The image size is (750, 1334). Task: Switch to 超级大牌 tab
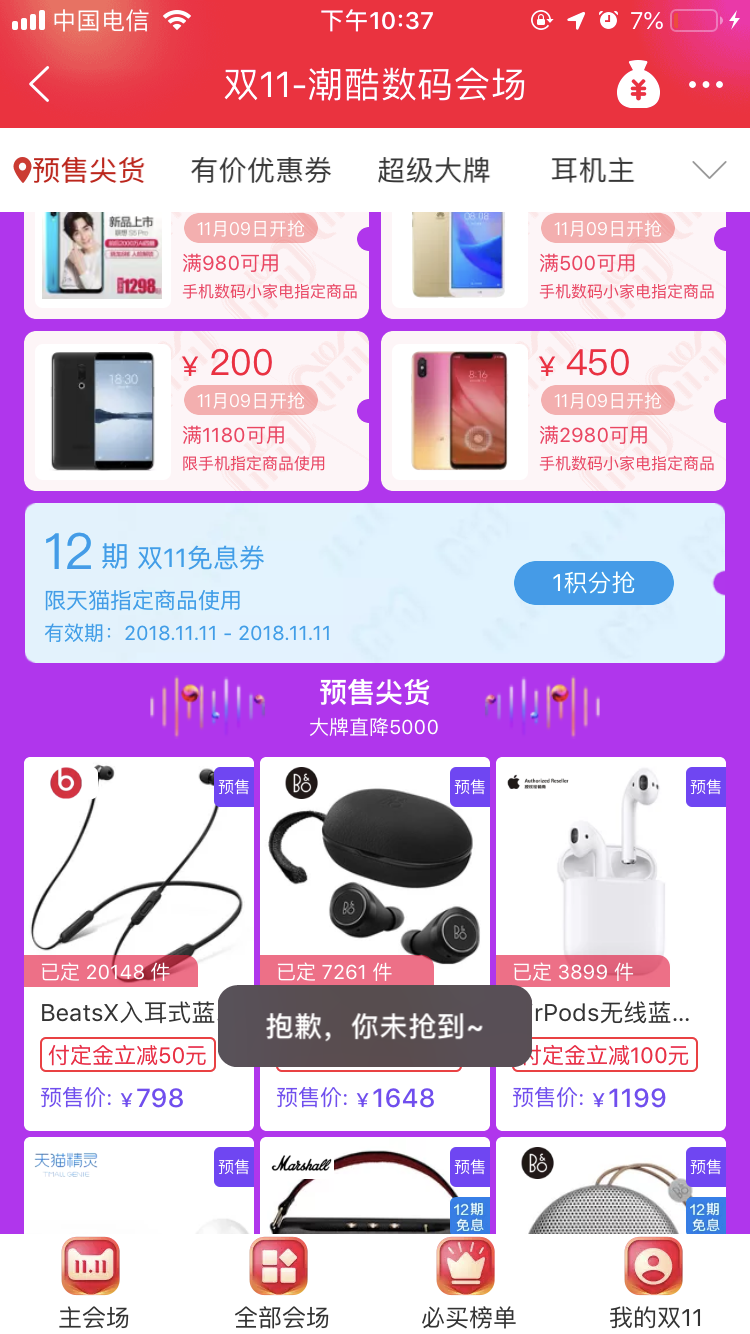click(x=433, y=171)
